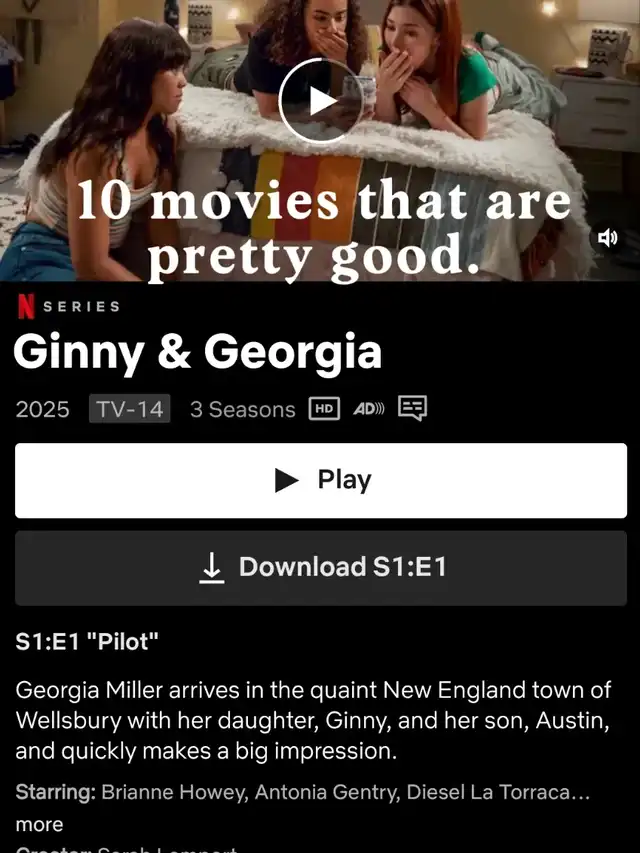Play Ginny & Georgia

pyautogui.click(x=320, y=481)
